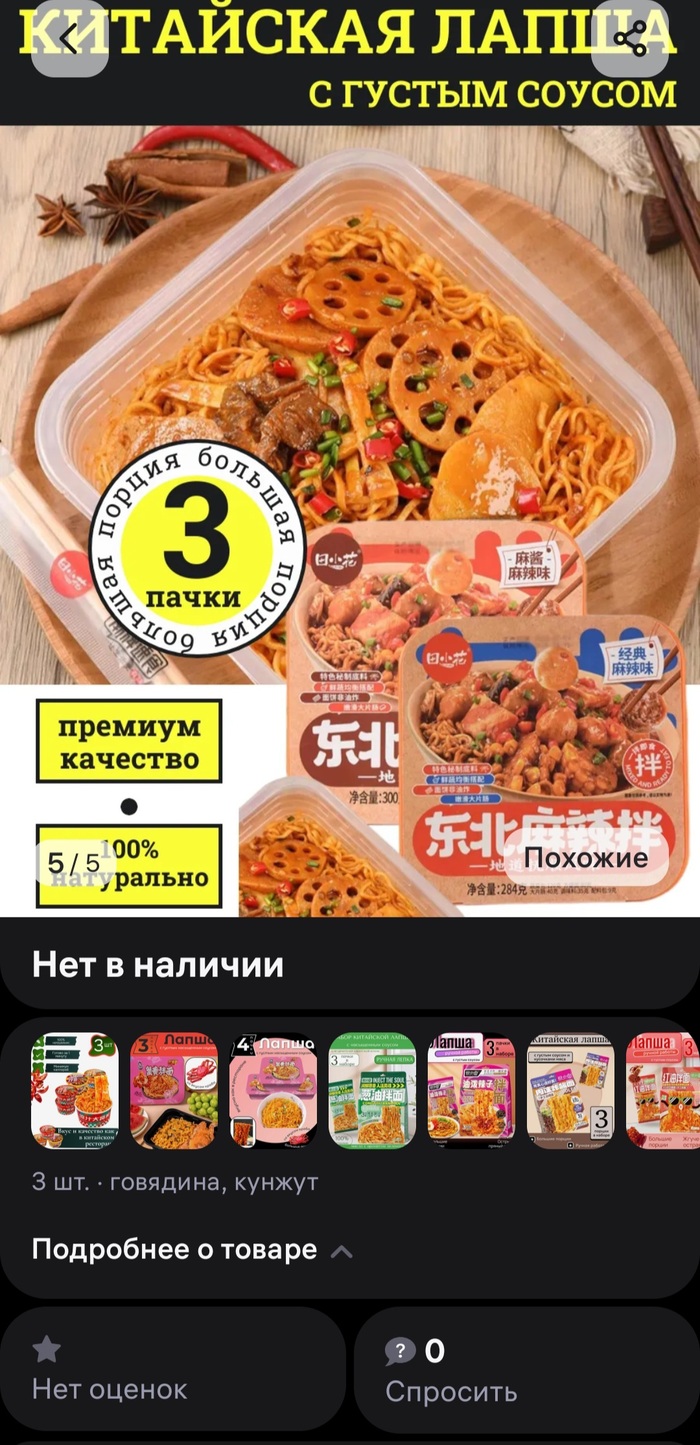Viewport: 700px width, 1445px height.
Task: Choose the green-background noodle variant thumbnail
Action: coord(372,1090)
